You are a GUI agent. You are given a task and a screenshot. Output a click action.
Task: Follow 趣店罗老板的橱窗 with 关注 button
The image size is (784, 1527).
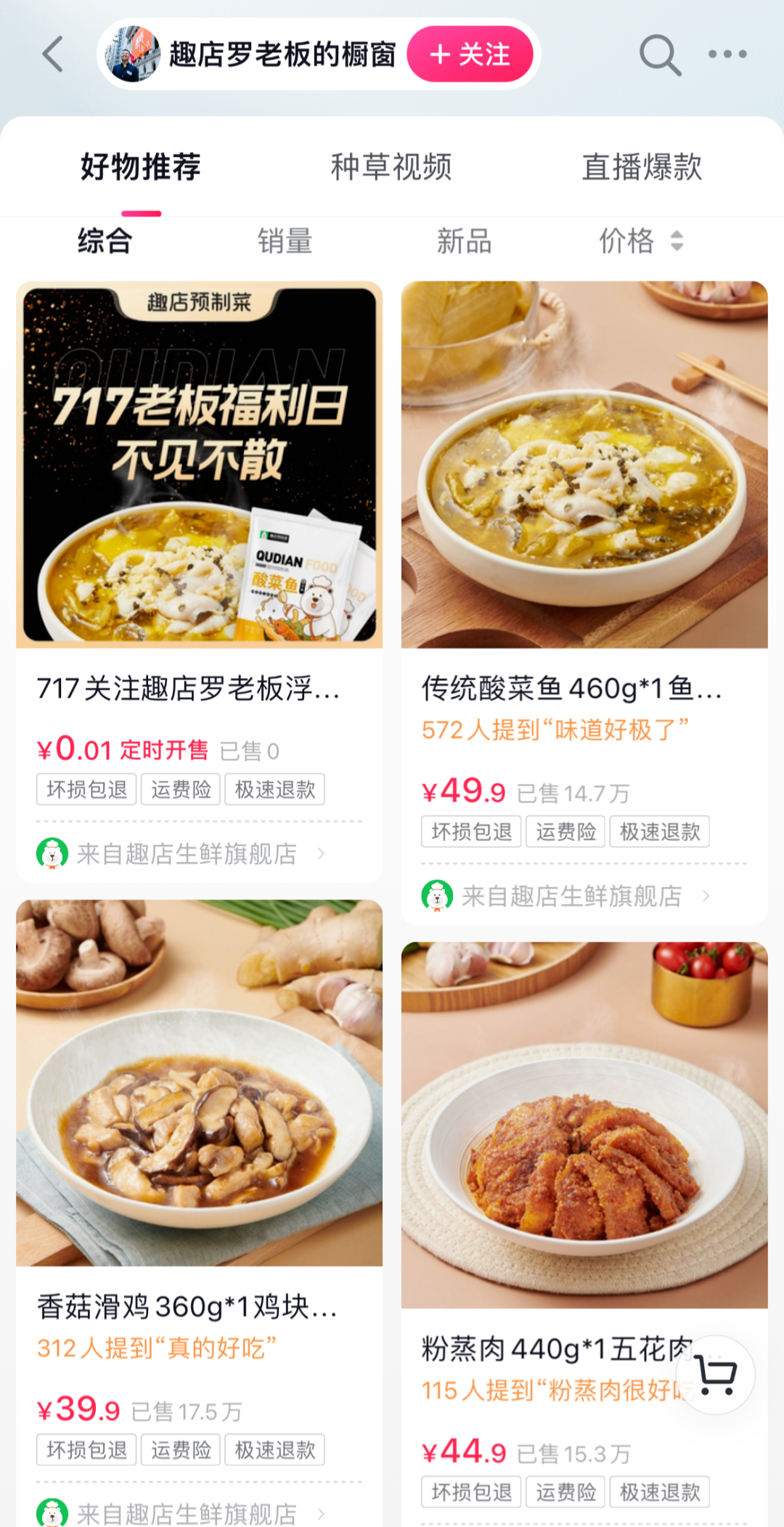pos(470,54)
